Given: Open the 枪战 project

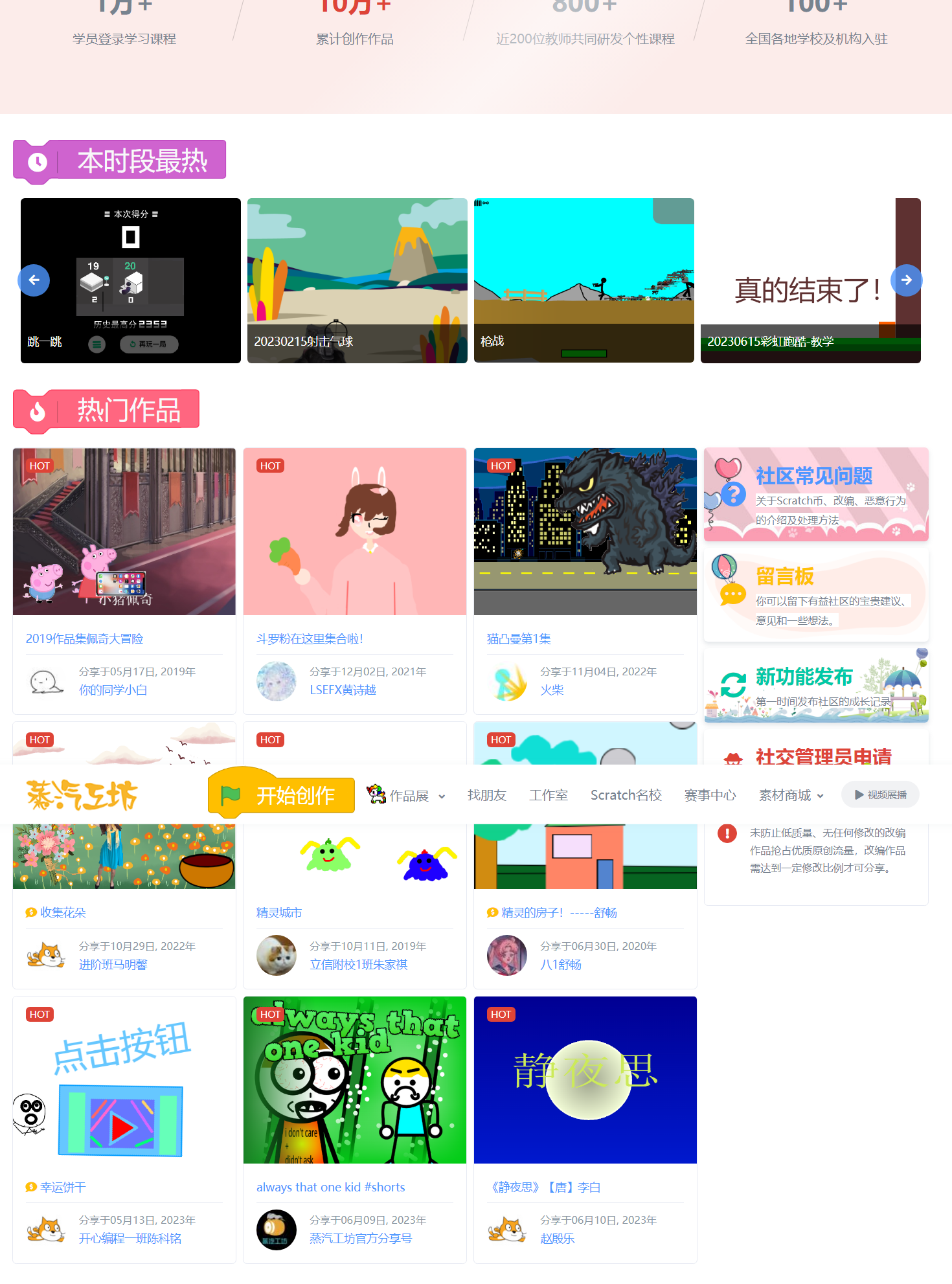Looking at the screenshot, I should click(x=584, y=280).
